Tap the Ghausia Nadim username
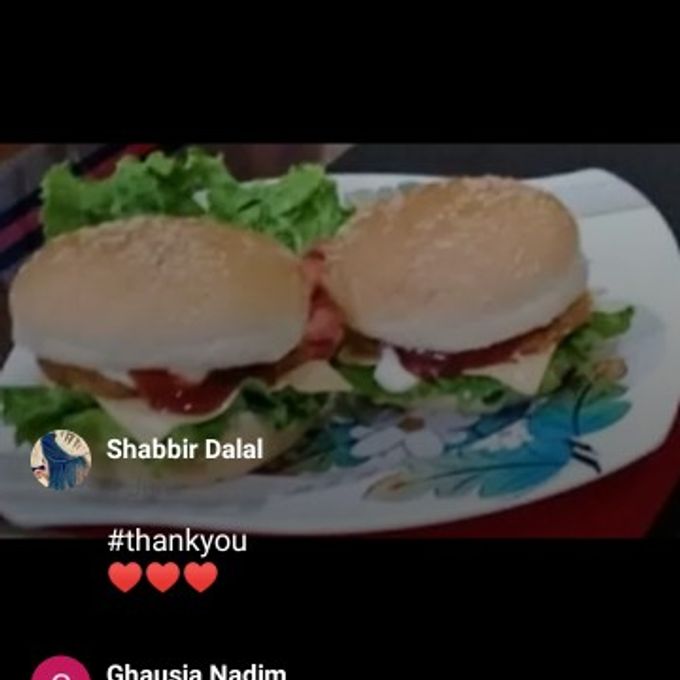680x680 pixels. click(196, 672)
